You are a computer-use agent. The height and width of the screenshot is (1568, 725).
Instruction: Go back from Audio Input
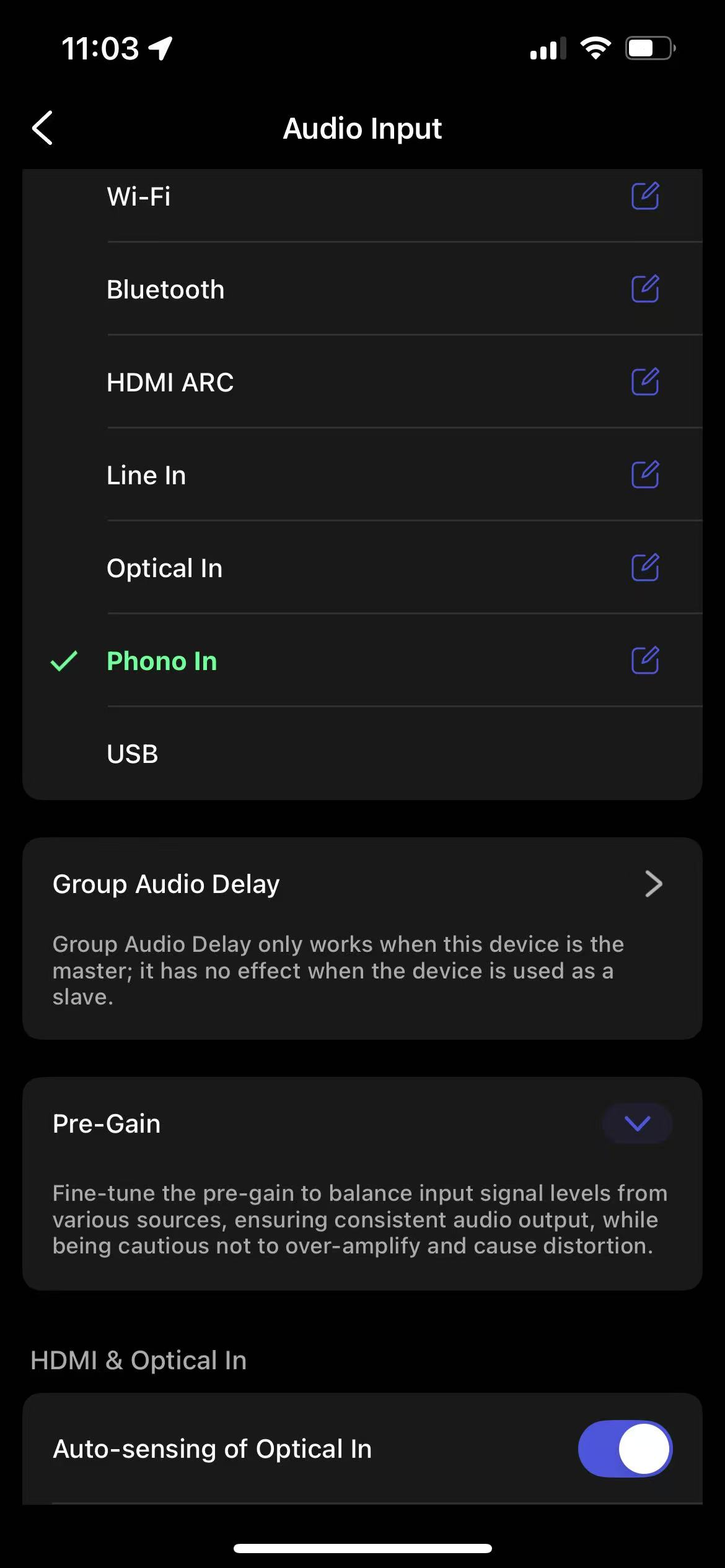[42, 128]
